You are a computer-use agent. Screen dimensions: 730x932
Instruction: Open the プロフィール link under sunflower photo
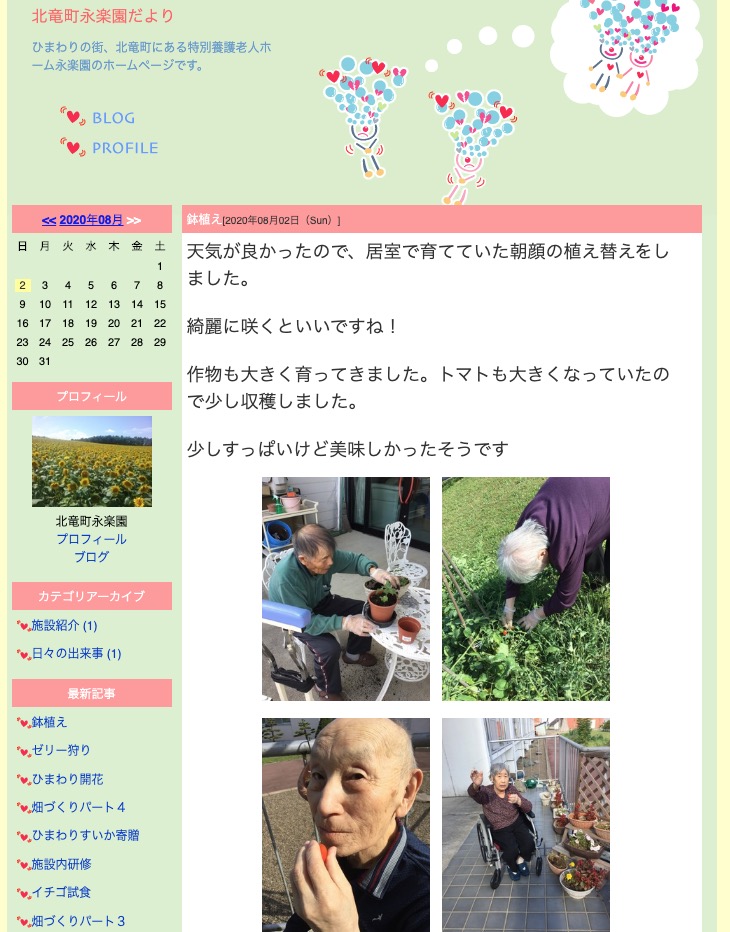tap(91, 539)
